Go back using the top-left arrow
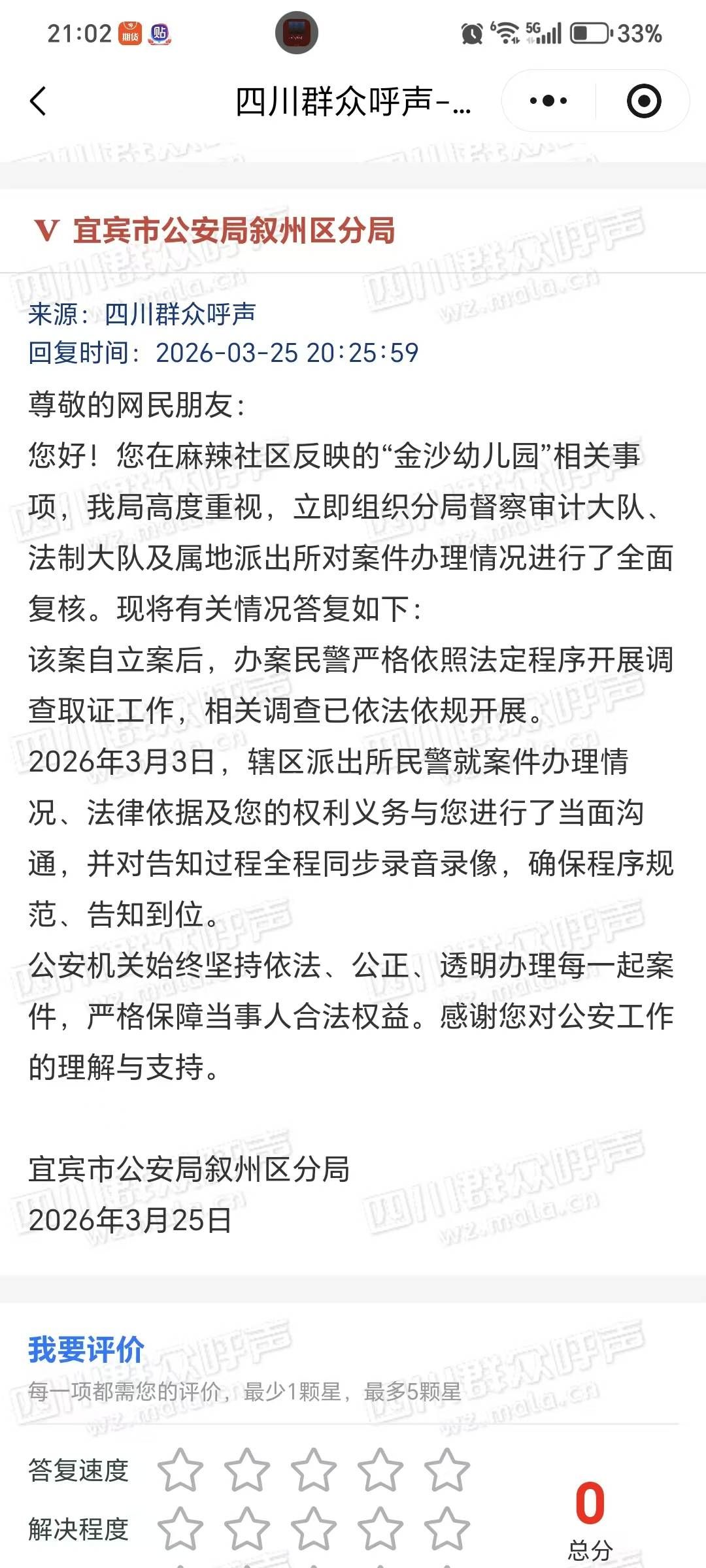Image resolution: width=706 pixels, height=1568 pixels. pyautogui.click(x=38, y=101)
